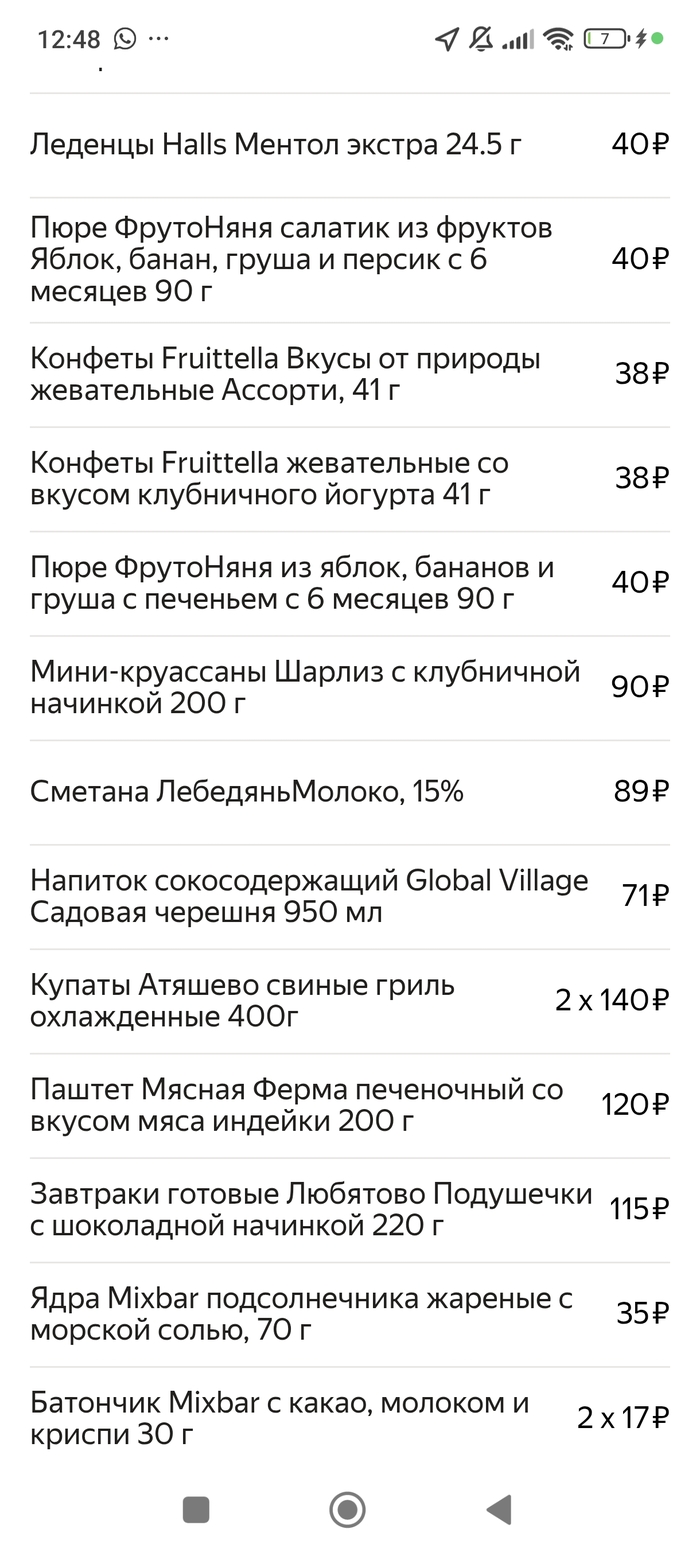Go back using the navigation bar arrow
Image resolution: width=700 pixels, height=1556 pixels.
click(x=499, y=1509)
